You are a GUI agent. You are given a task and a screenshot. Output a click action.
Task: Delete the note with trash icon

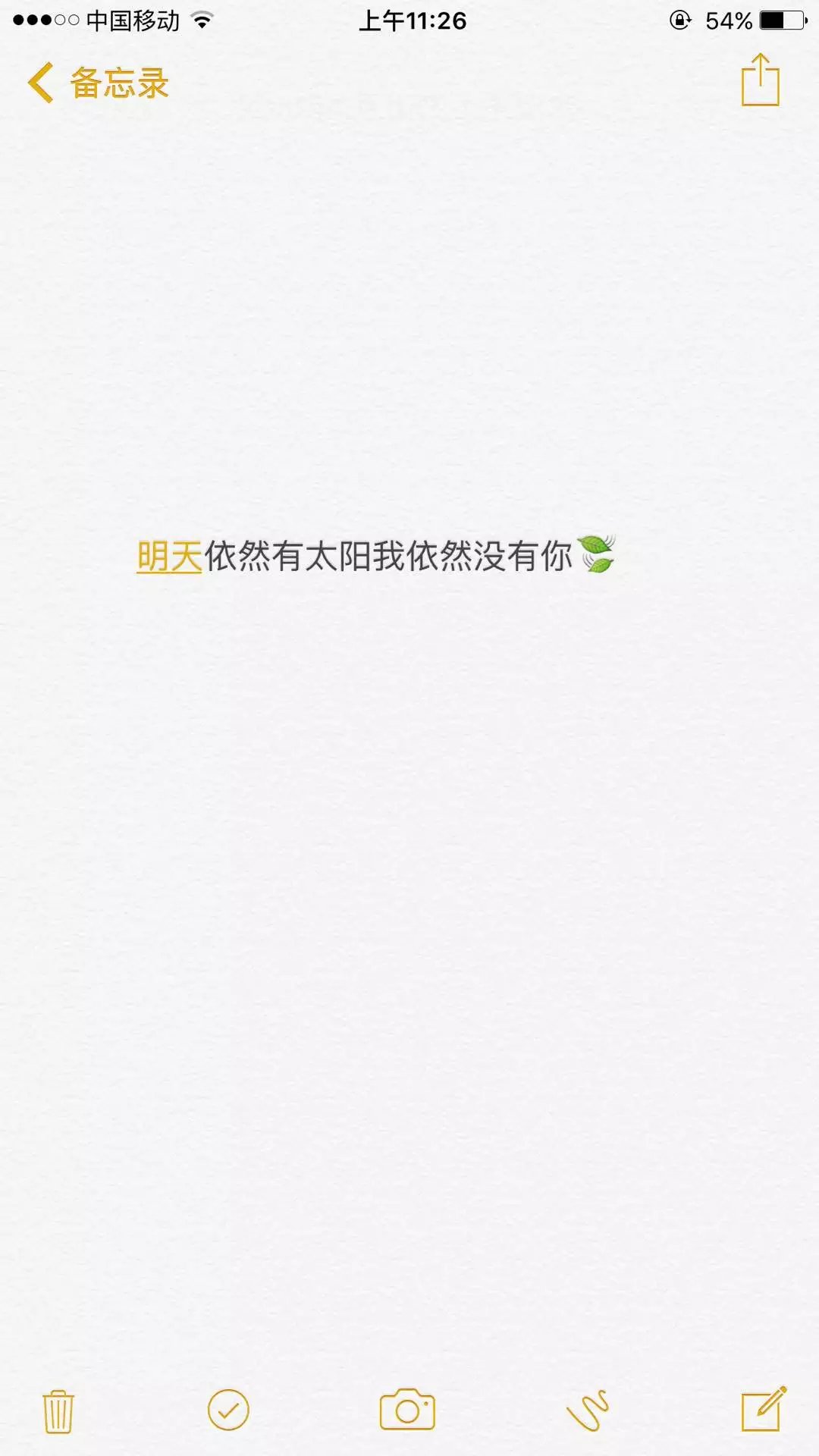58,1411
